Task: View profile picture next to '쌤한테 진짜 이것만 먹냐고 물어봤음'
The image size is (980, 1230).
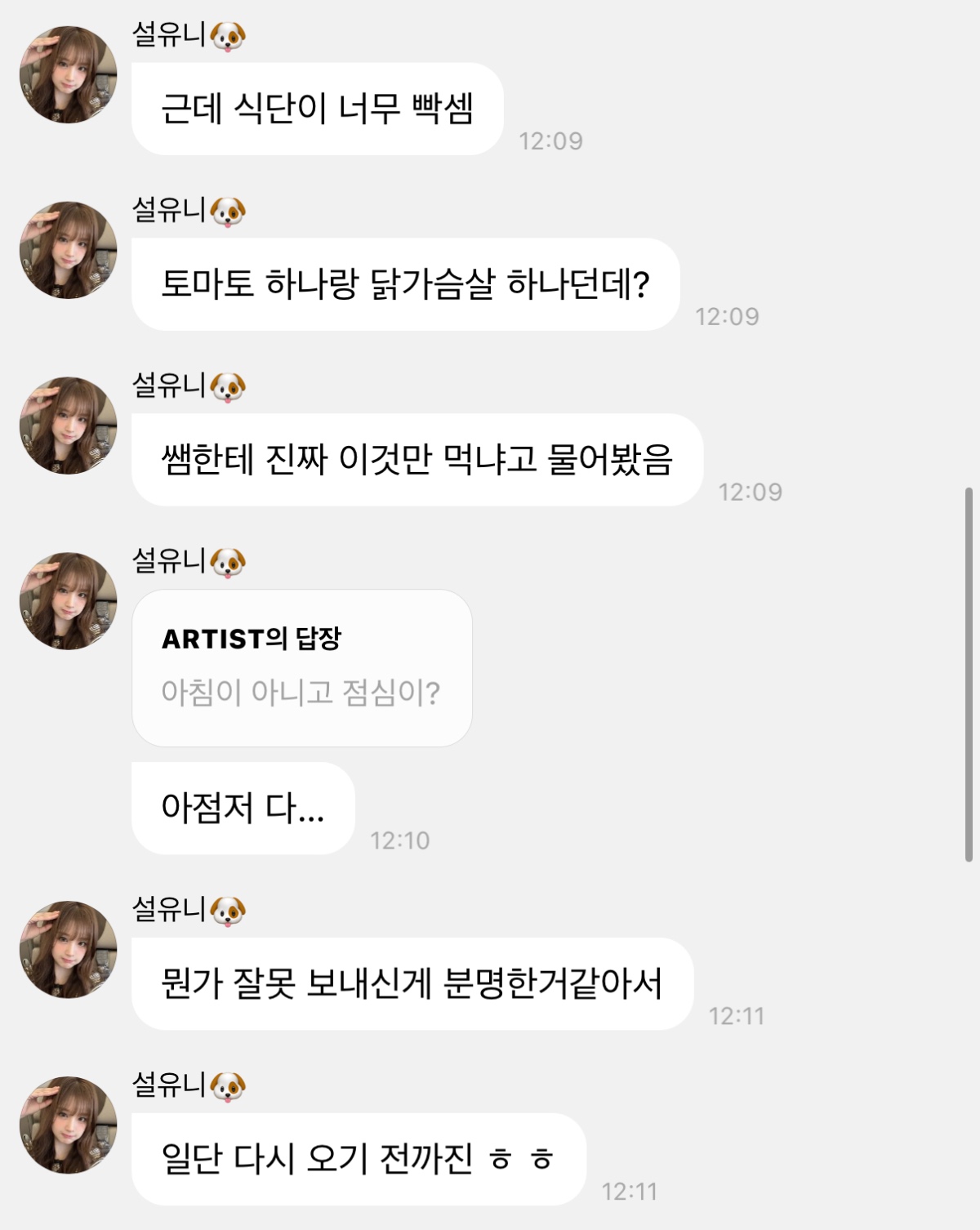Action: tap(68, 426)
